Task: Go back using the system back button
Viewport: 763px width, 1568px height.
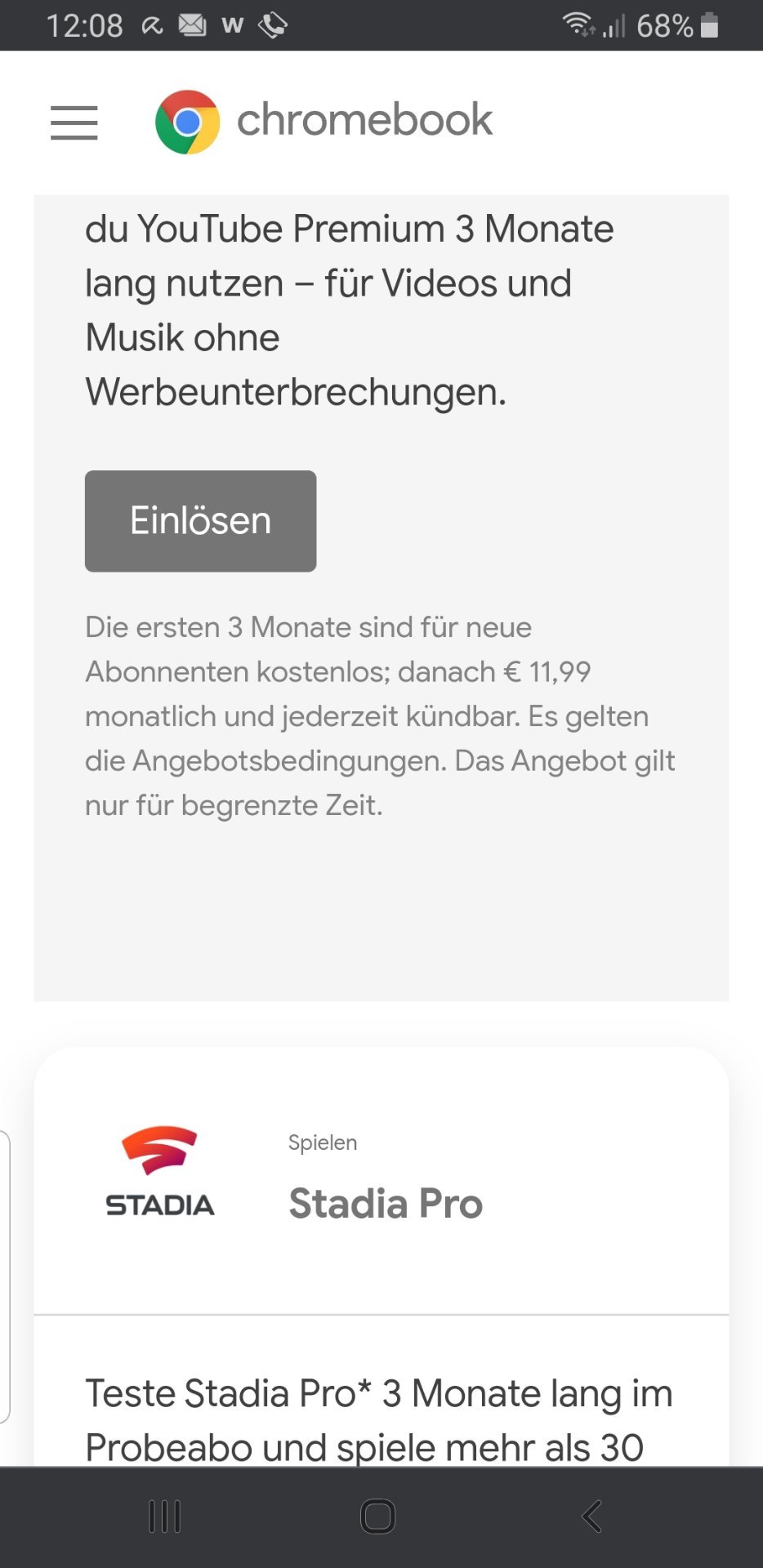Action: click(x=591, y=1517)
